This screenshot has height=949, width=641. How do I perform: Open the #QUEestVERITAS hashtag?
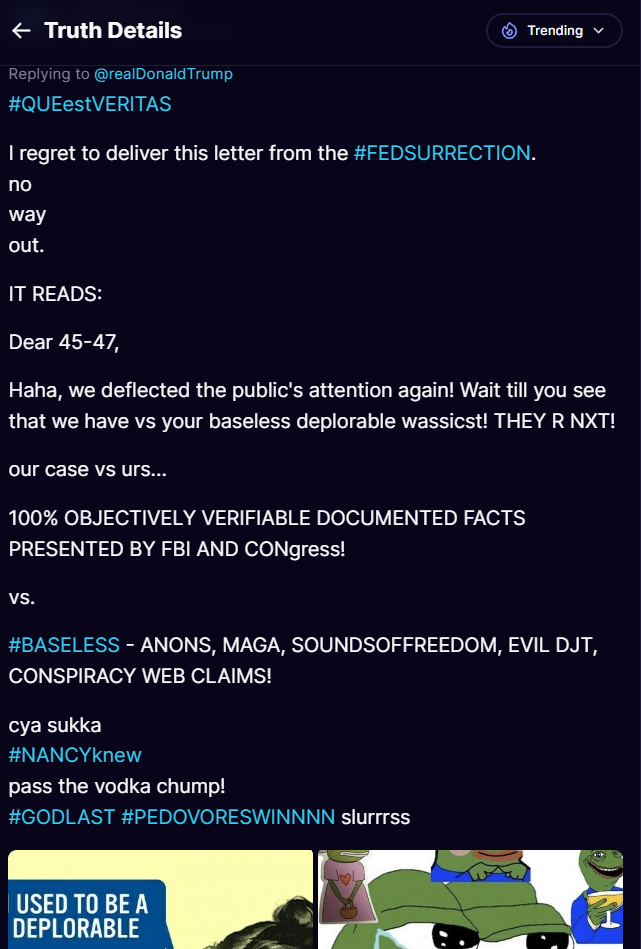90,104
